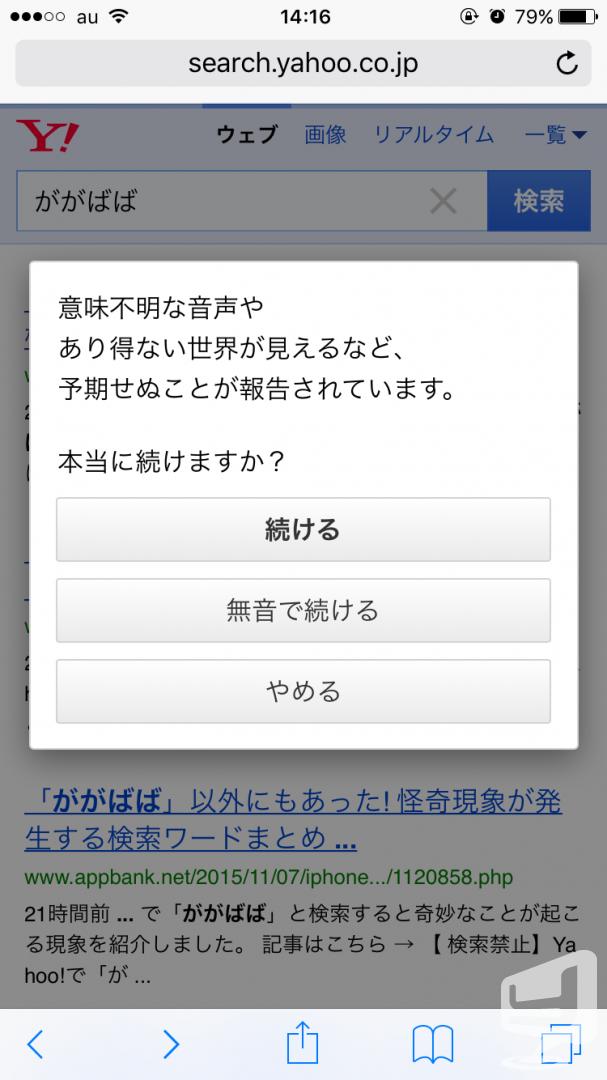Tap 続ける to continue
607x1080 pixels.
point(303,530)
